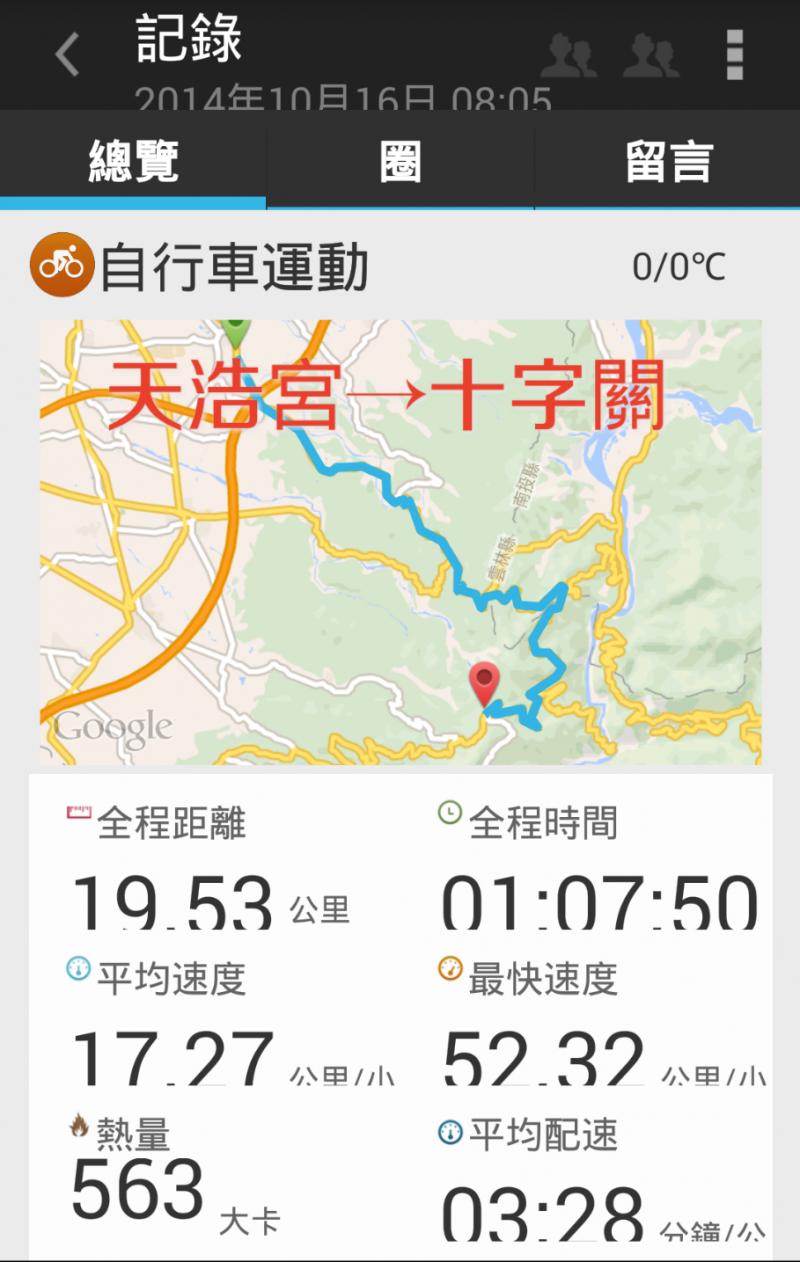Open the 留言 tab
The width and height of the screenshot is (800, 1262).
(x=668, y=162)
